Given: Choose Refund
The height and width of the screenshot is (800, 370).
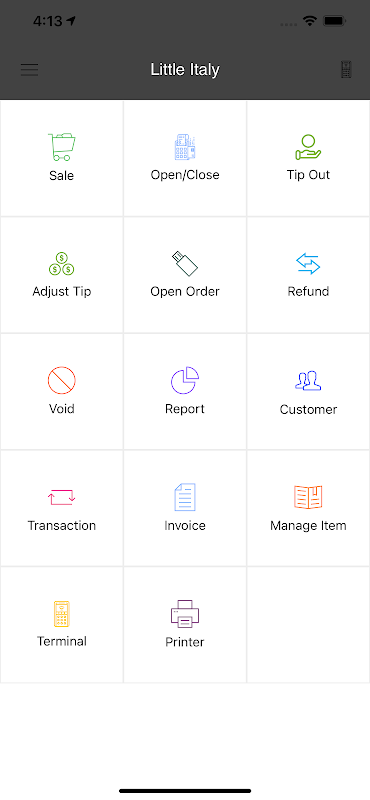Looking at the screenshot, I should pos(308,275).
